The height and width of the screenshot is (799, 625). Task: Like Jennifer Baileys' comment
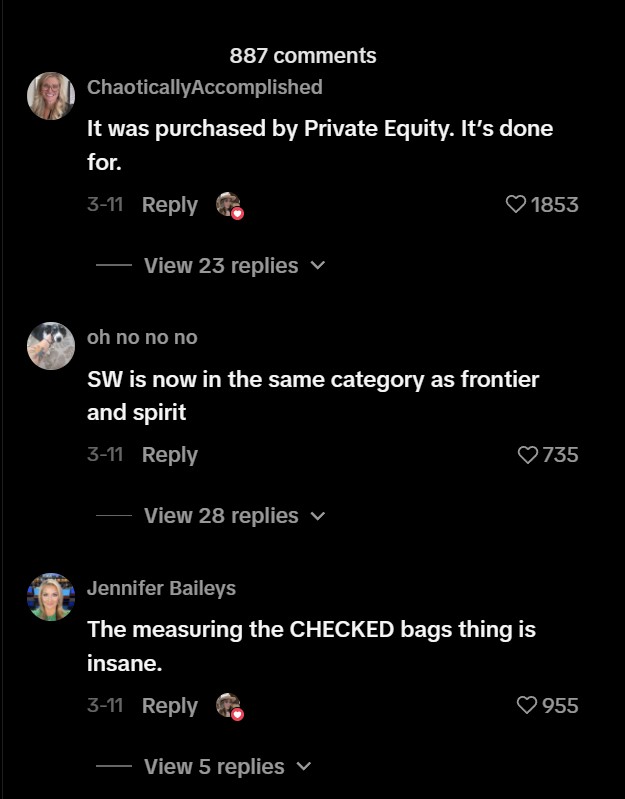click(527, 705)
